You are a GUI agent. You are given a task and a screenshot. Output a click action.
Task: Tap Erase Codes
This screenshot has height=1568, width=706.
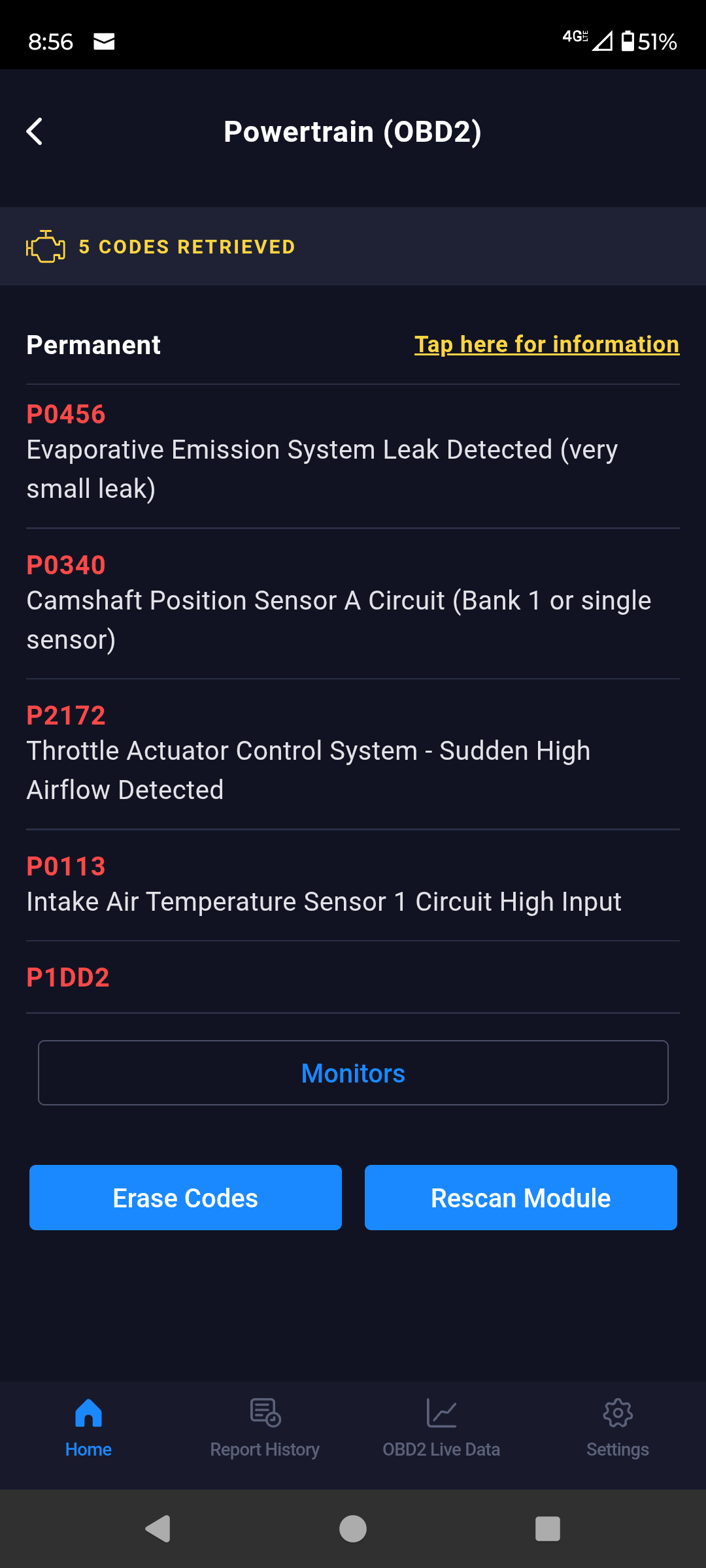pyautogui.click(x=186, y=1198)
